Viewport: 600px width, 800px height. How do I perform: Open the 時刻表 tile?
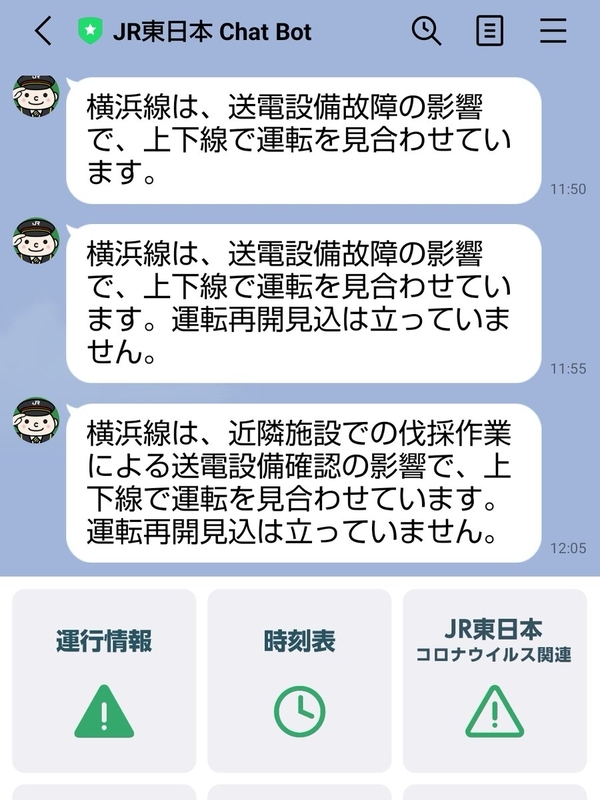coord(299,680)
